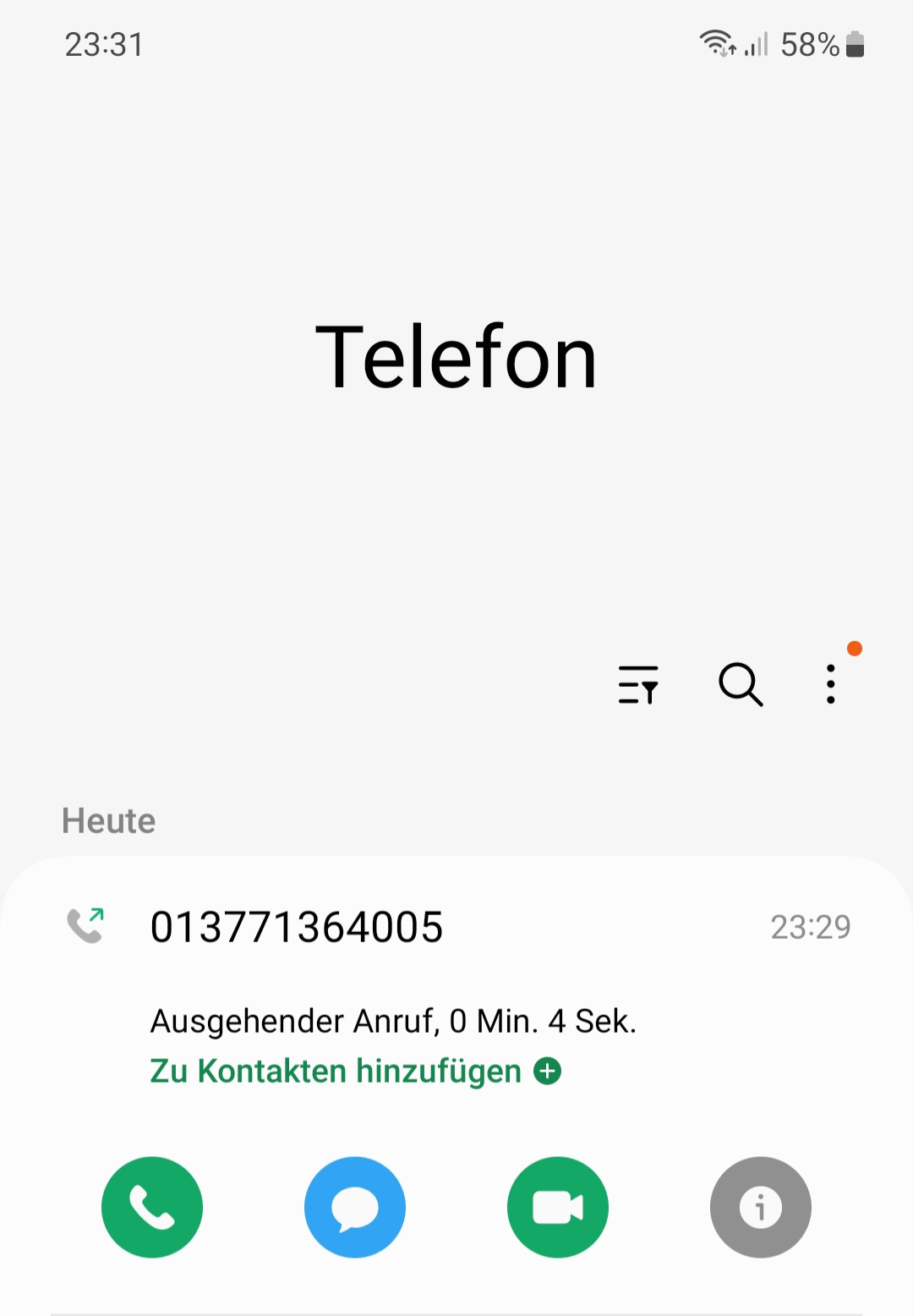
Task: Open the call log filter
Action: 638,684
